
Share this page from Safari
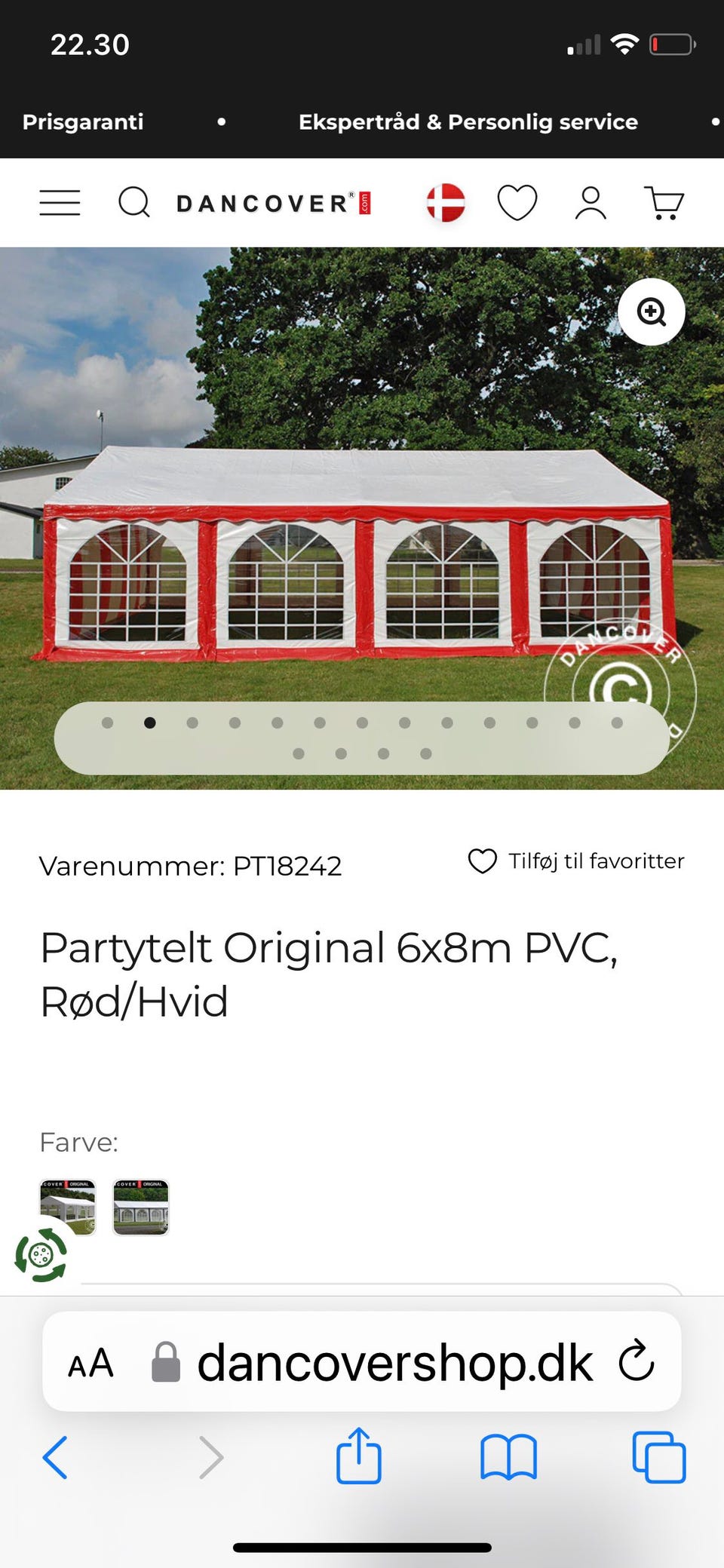click(358, 1456)
